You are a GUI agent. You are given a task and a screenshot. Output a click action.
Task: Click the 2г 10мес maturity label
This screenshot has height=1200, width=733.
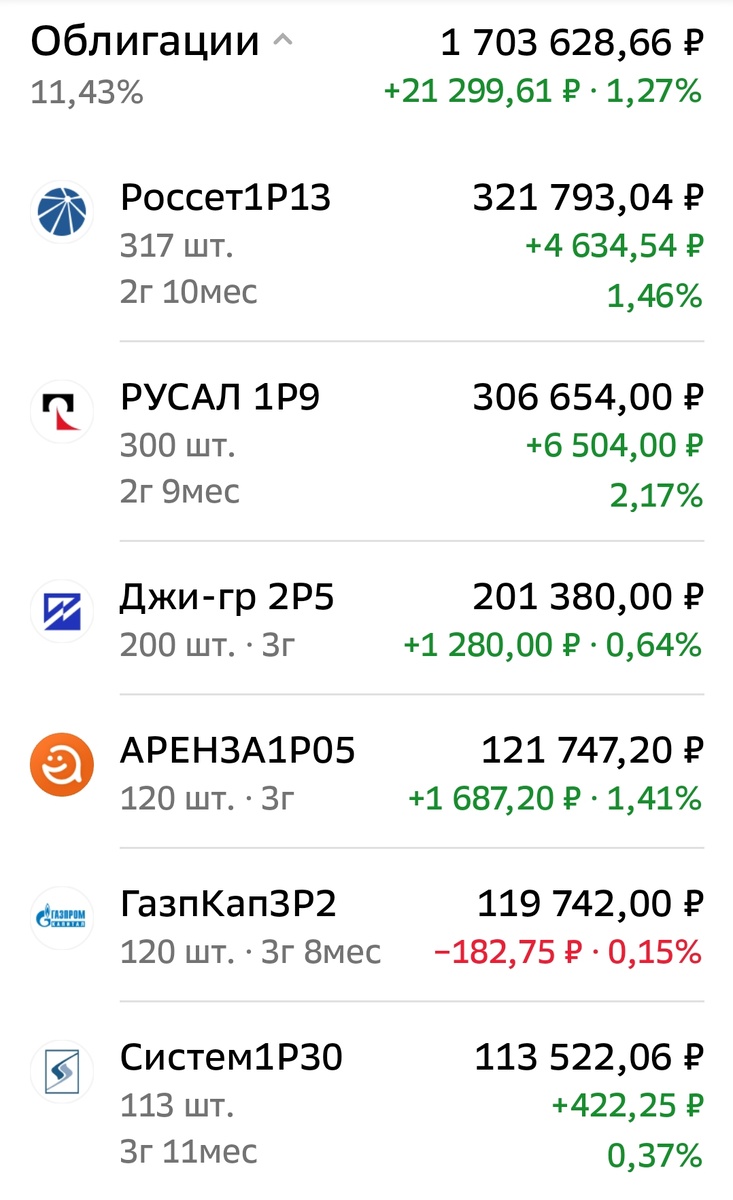point(188,293)
